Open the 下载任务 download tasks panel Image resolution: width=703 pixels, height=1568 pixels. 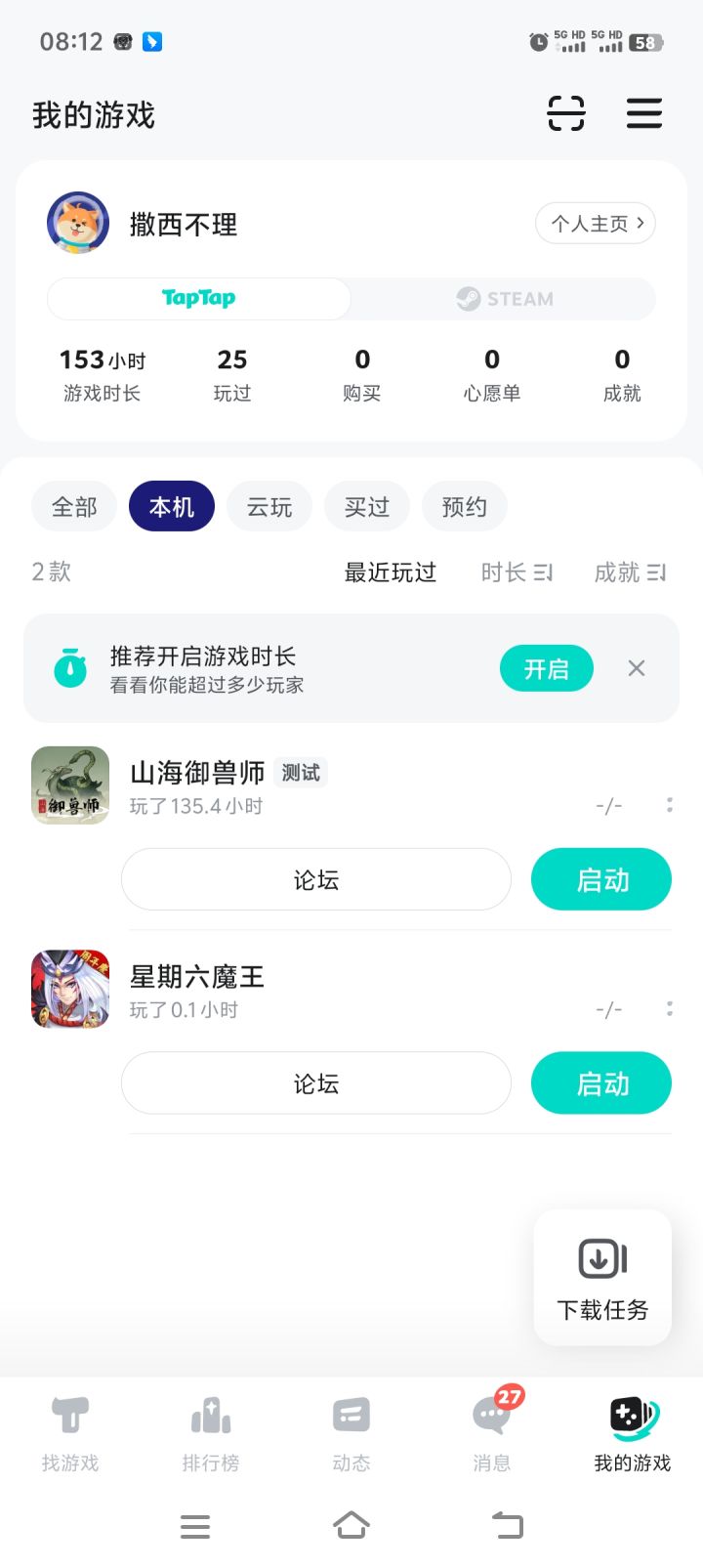601,1277
